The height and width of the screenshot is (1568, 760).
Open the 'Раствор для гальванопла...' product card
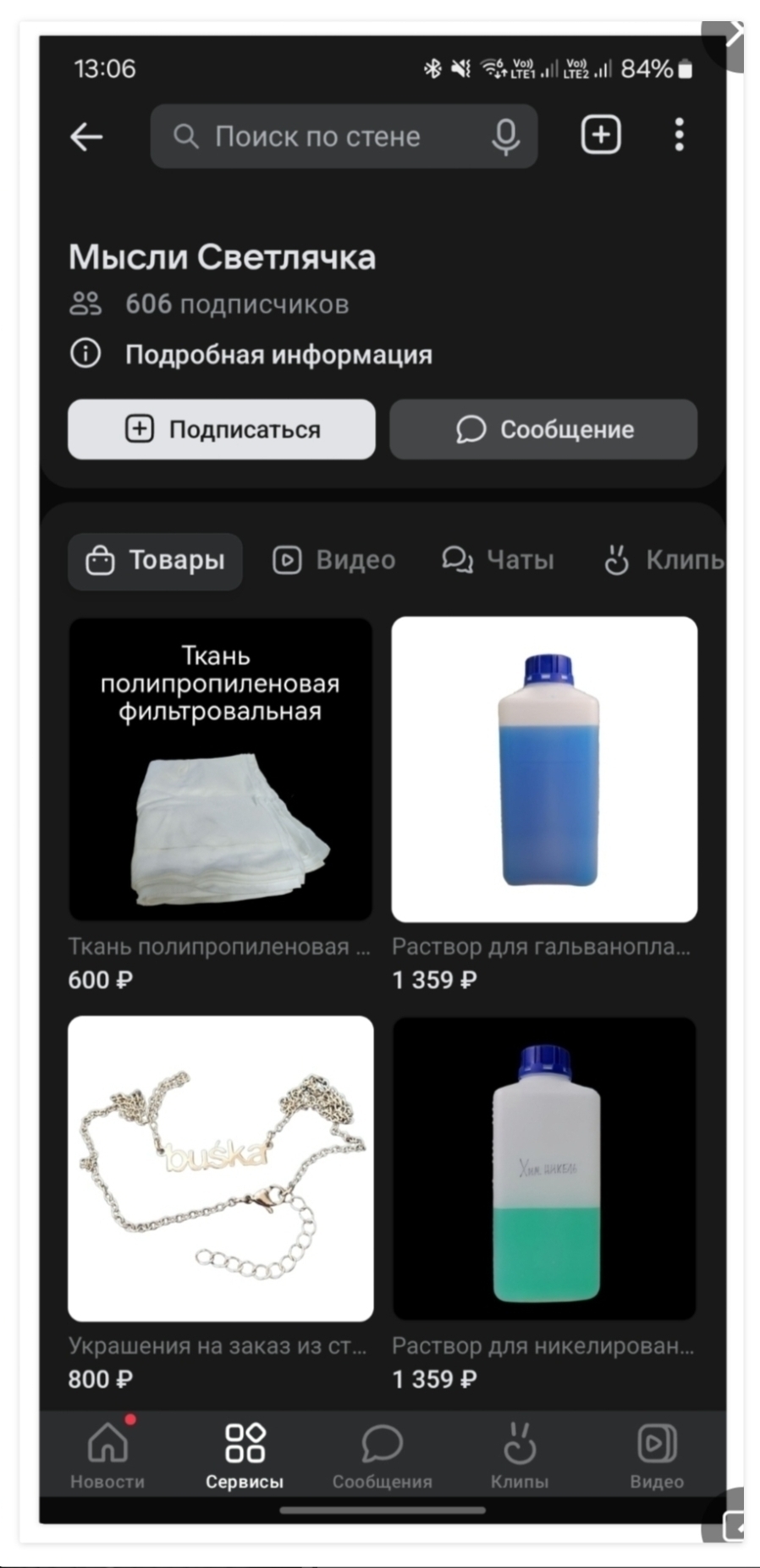pyautogui.click(x=544, y=769)
